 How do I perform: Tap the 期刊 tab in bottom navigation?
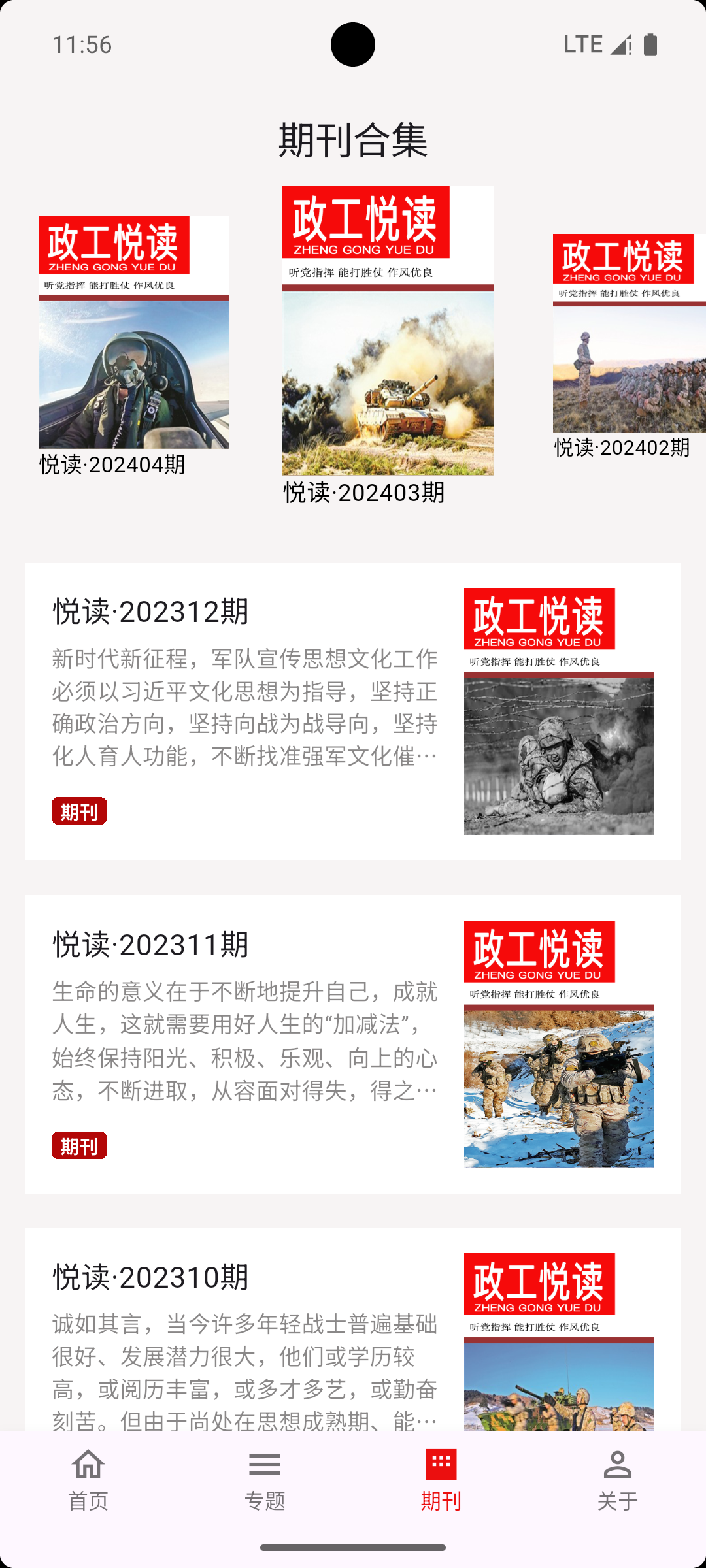(x=441, y=1480)
